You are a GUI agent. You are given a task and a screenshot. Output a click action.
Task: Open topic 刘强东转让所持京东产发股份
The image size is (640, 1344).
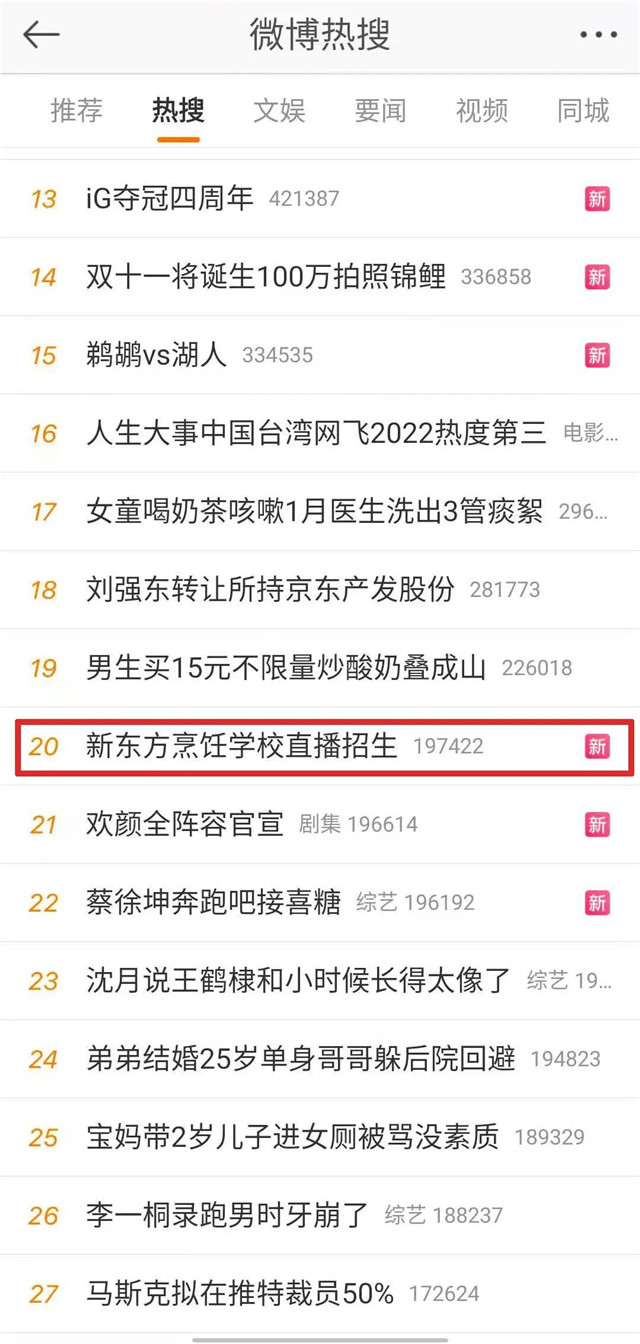tap(270, 589)
